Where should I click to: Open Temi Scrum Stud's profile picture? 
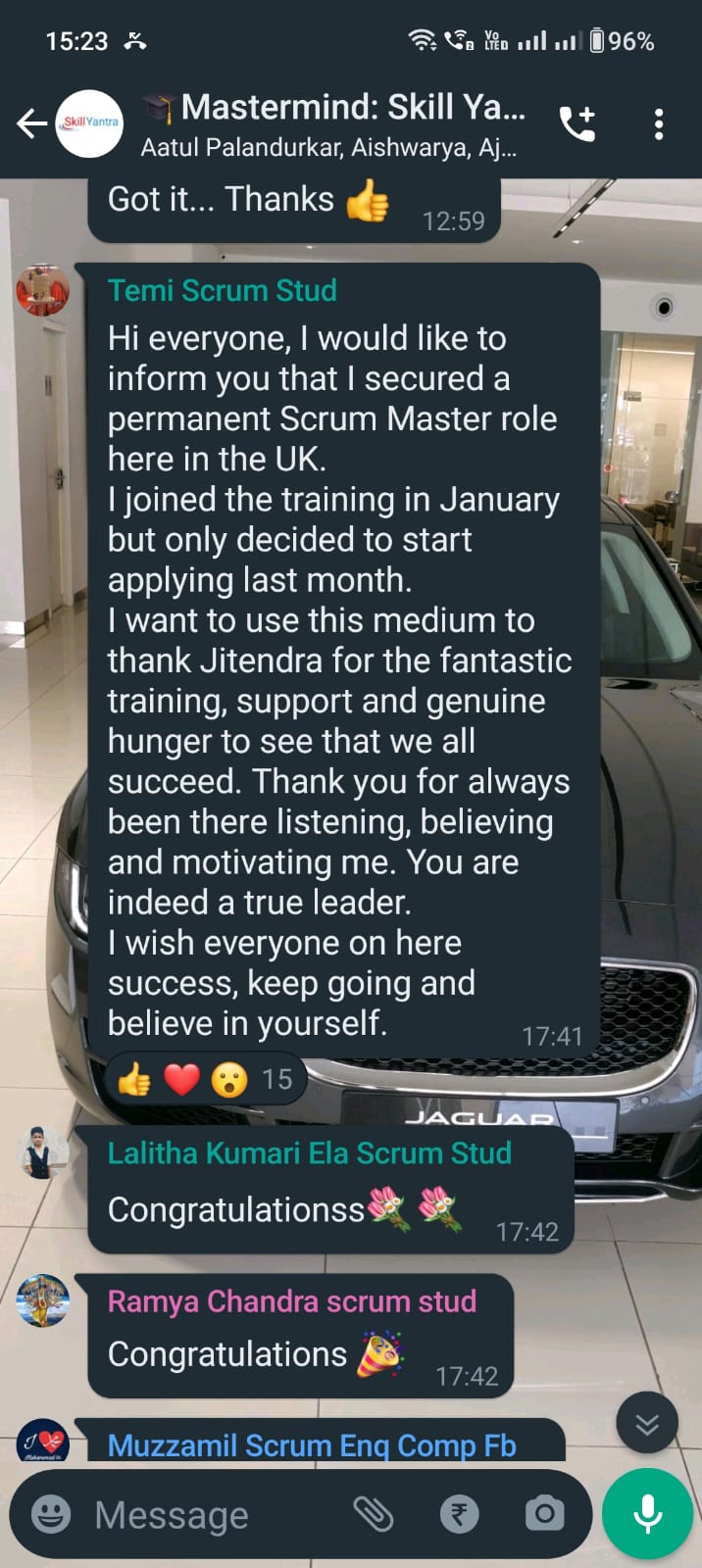(x=43, y=290)
